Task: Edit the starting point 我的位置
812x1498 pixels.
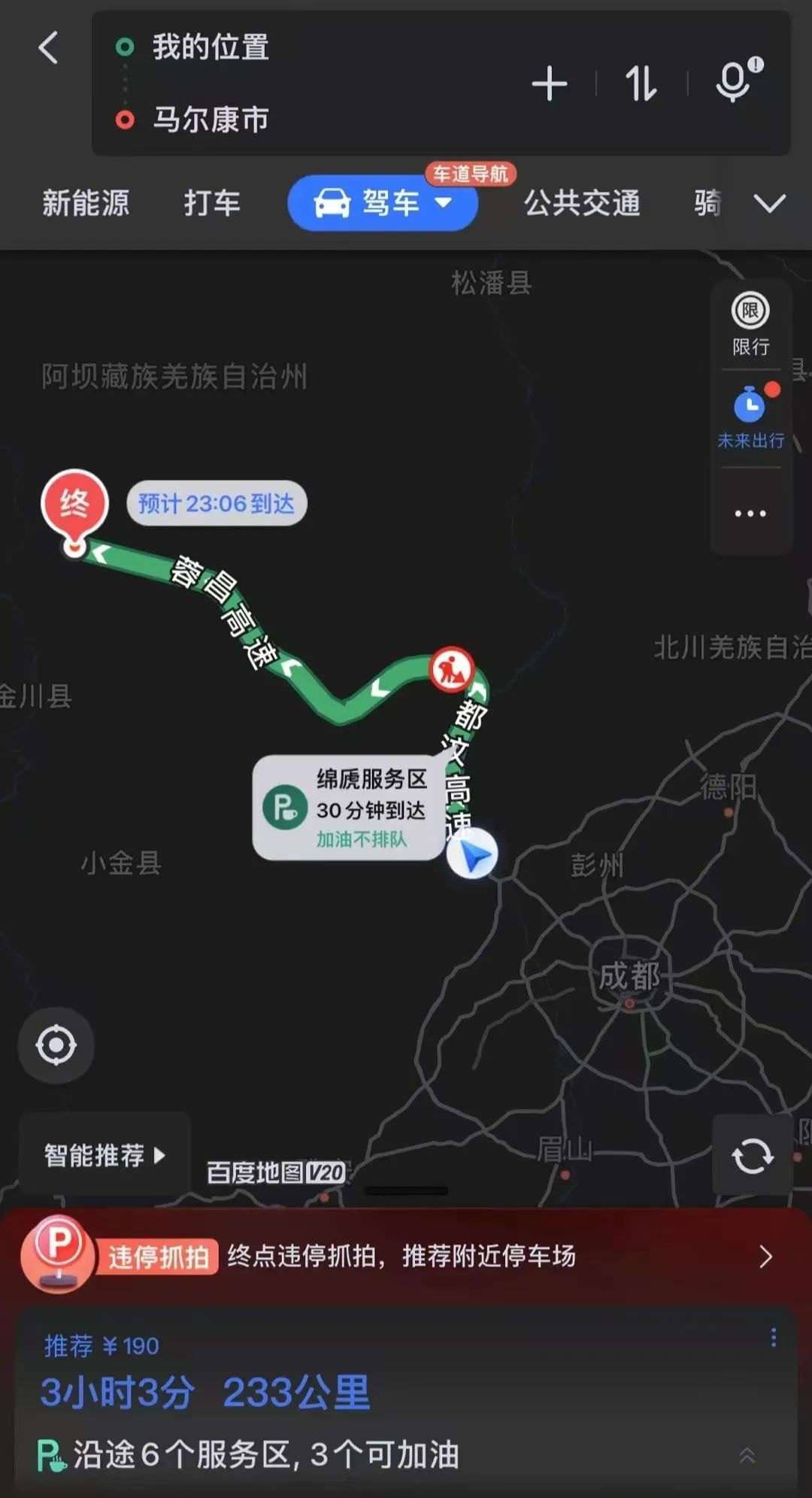Action: (211, 47)
